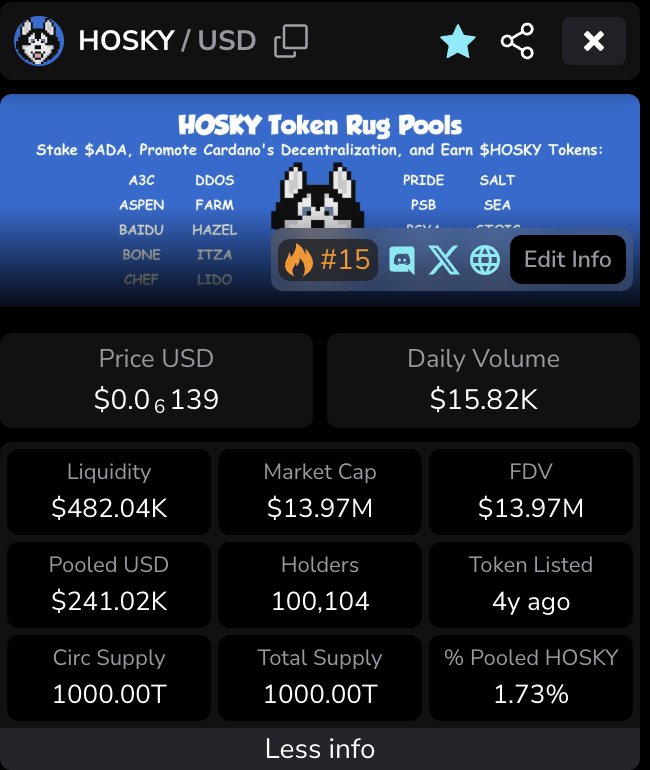Visit the HOSKY website globe link

click(x=485, y=260)
